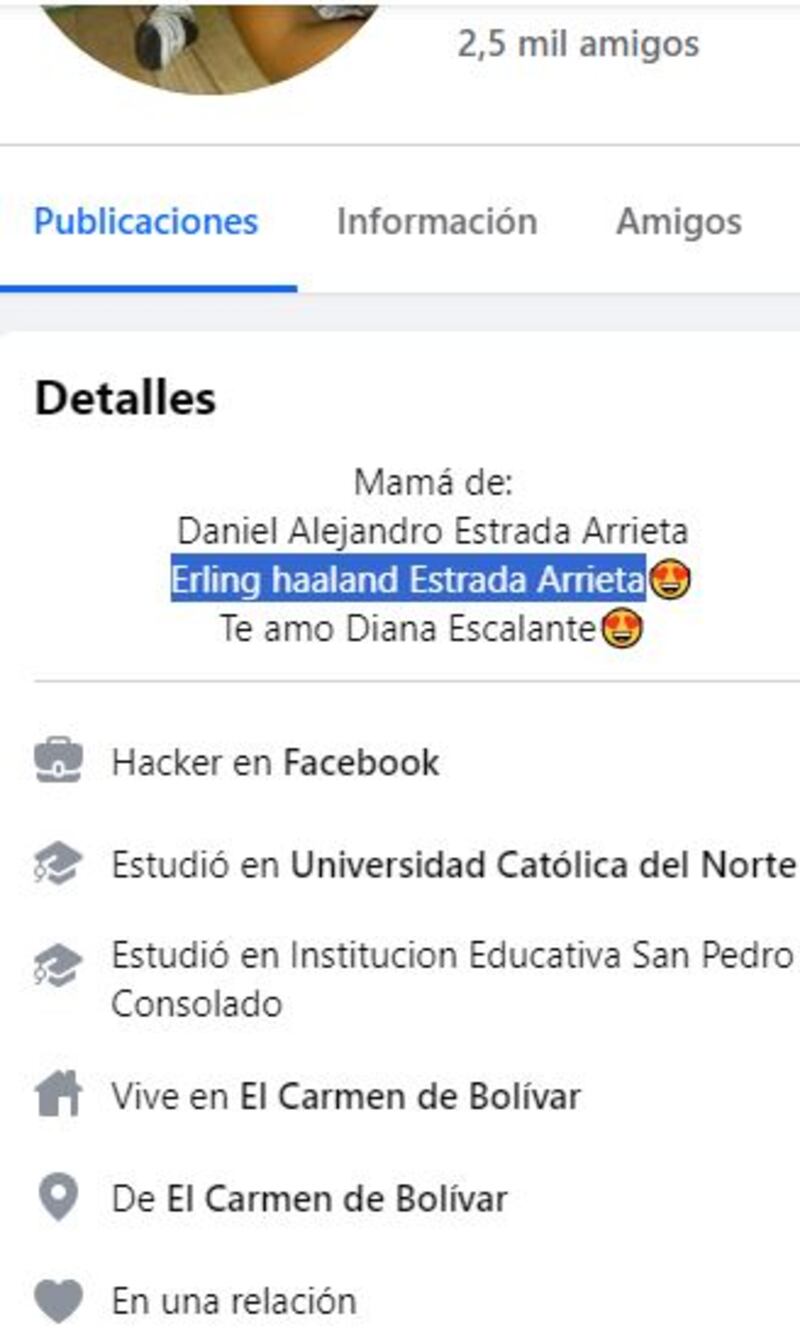Select the Publicaciones tab
This screenshot has height=1343, width=800.
tap(146, 223)
